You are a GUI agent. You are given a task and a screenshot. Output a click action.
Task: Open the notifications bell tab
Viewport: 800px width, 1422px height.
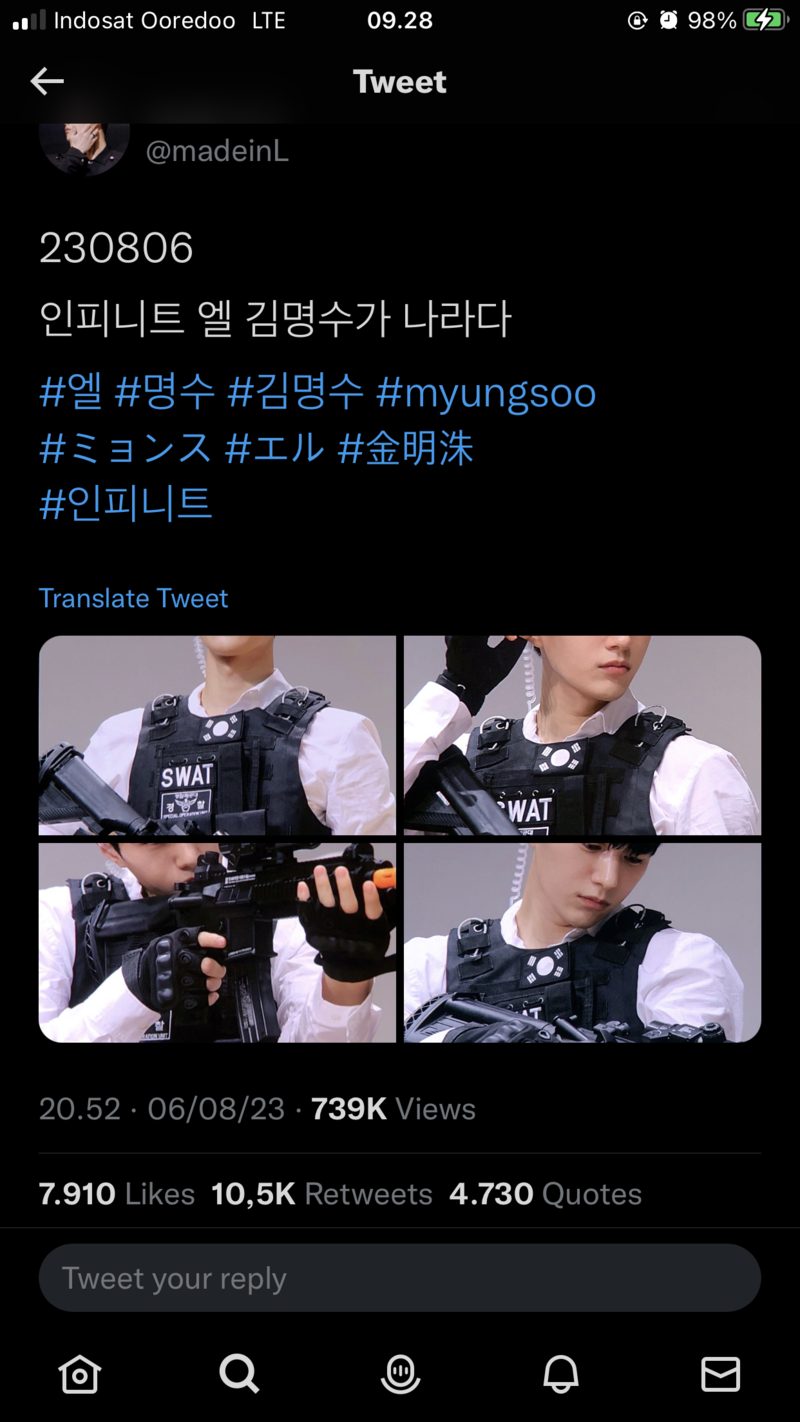pyautogui.click(x=561, y=1374)
